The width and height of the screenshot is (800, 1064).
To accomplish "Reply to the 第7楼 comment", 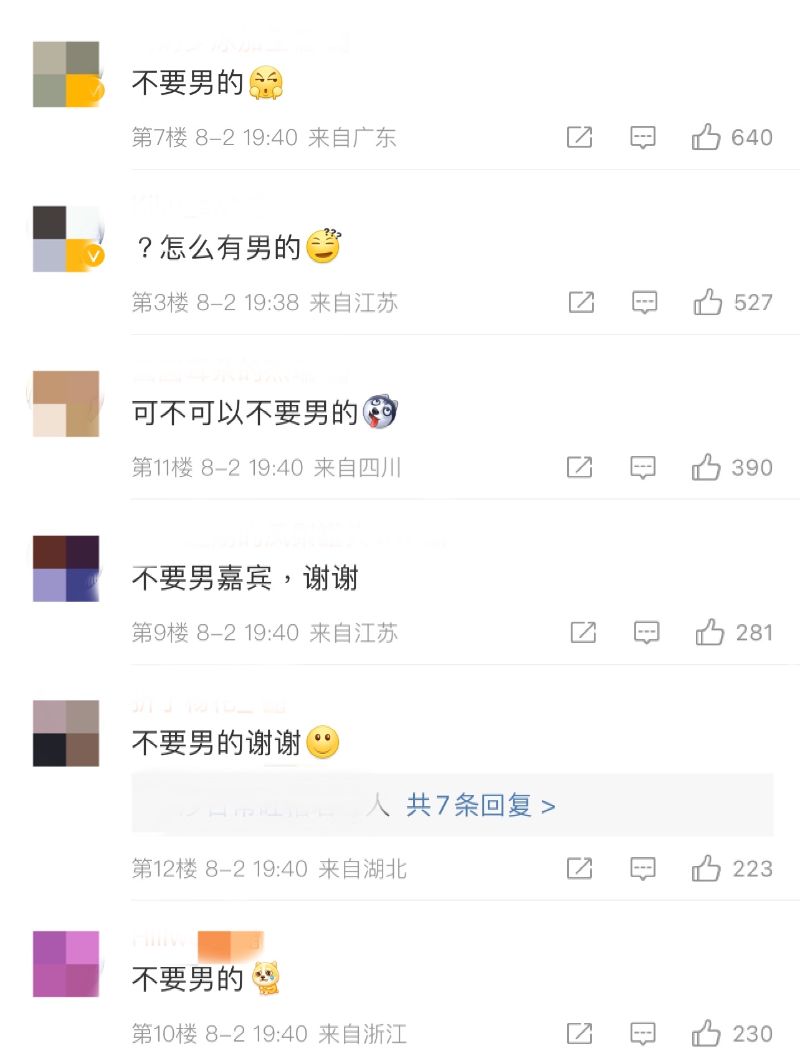I will click(643, 137).
